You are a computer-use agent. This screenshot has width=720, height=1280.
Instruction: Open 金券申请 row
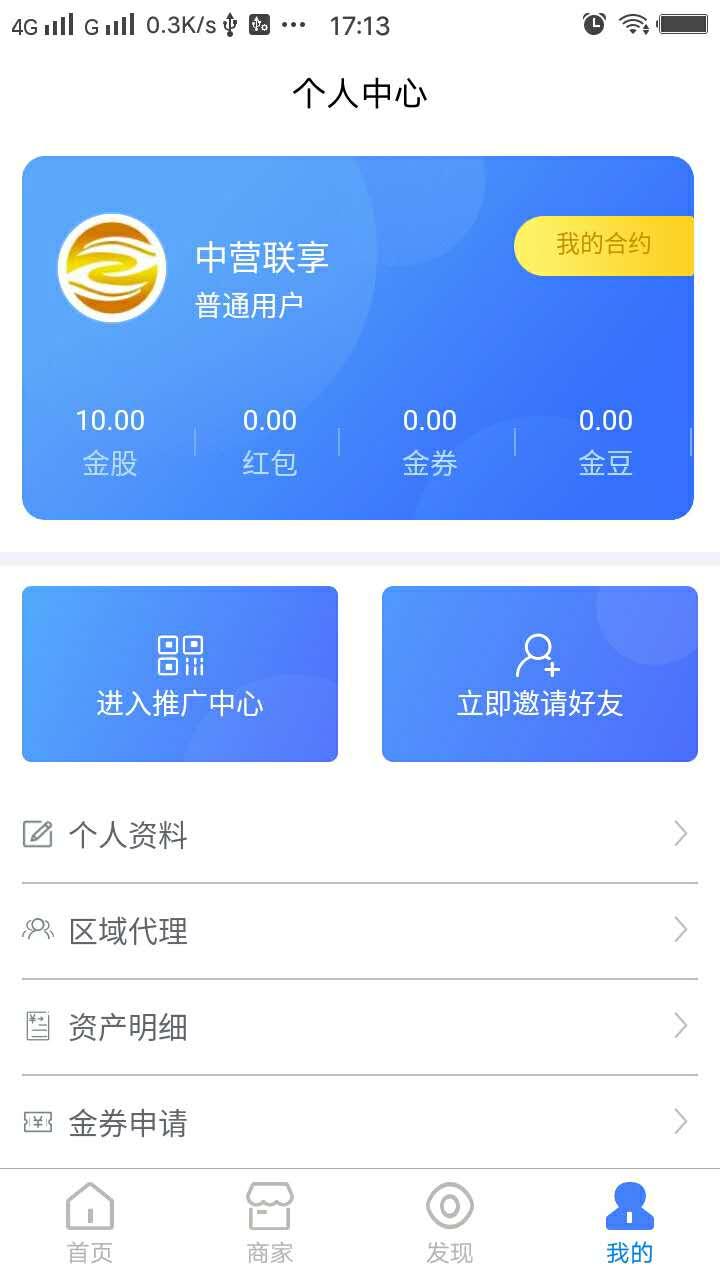coord(360,1122)
